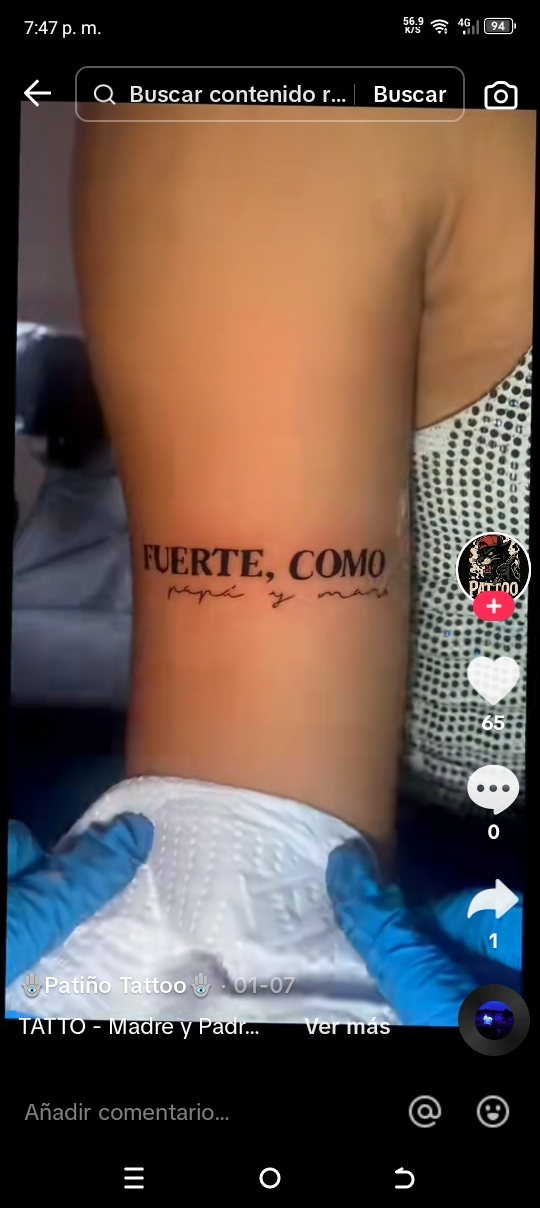Open the spinning sound disc
Viewport: 540px width, 1208px height.
pyautogui.click(x=494, y=1020)
